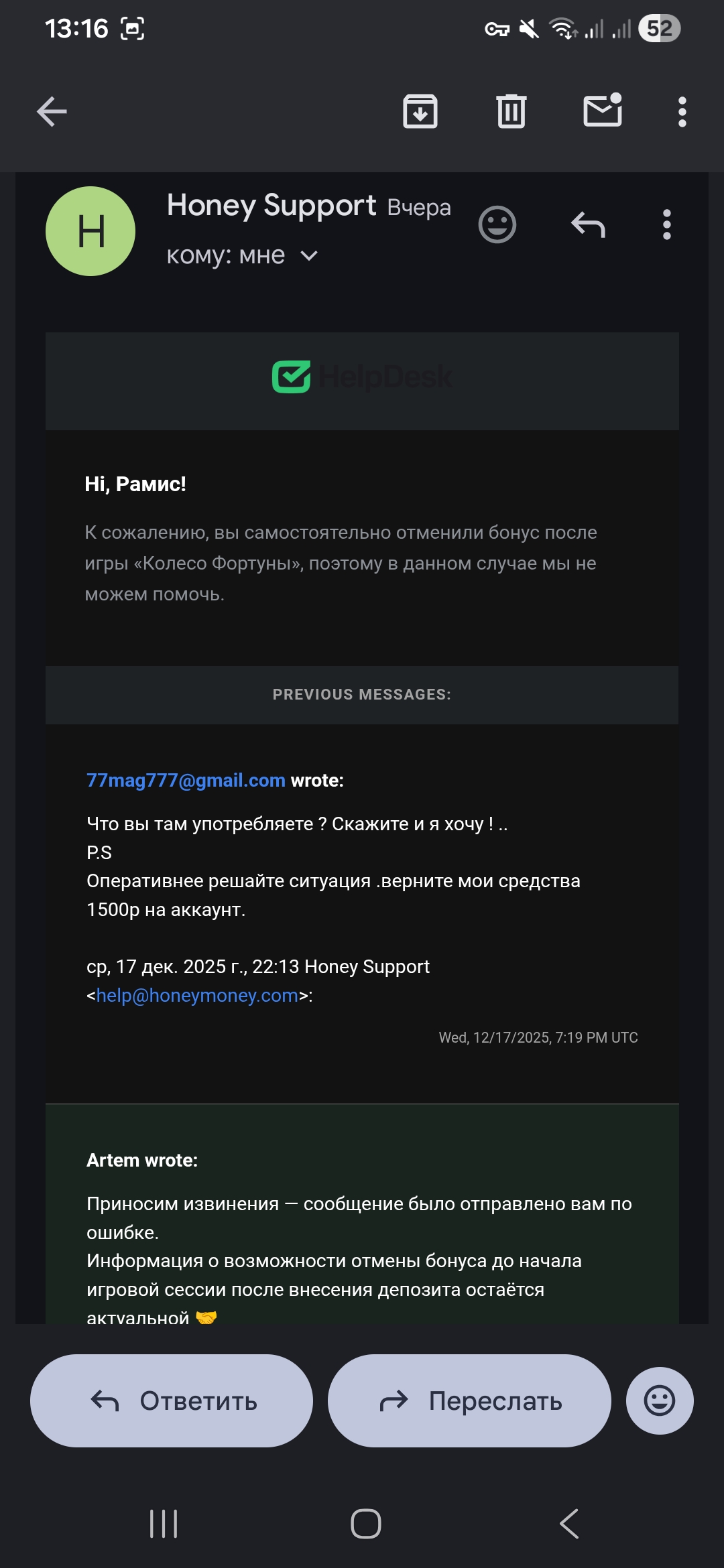Go to the home screen
The image size is (724, 1568).
tap(366, 1524)
